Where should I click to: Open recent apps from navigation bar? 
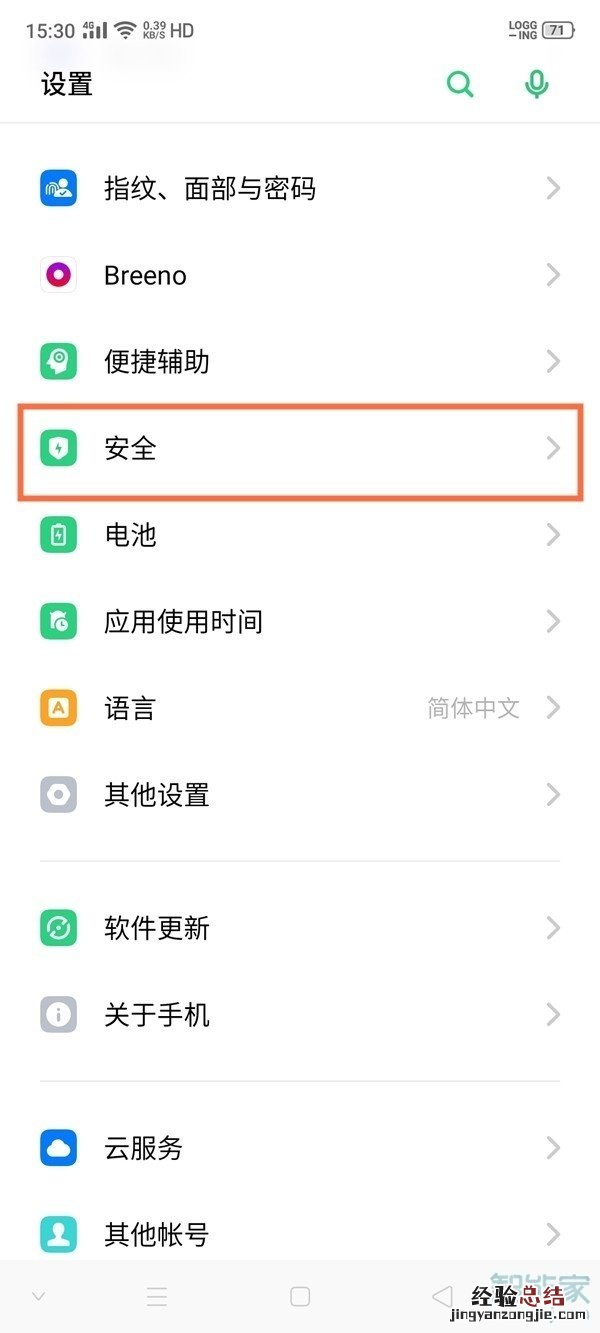coord(157,1297)
